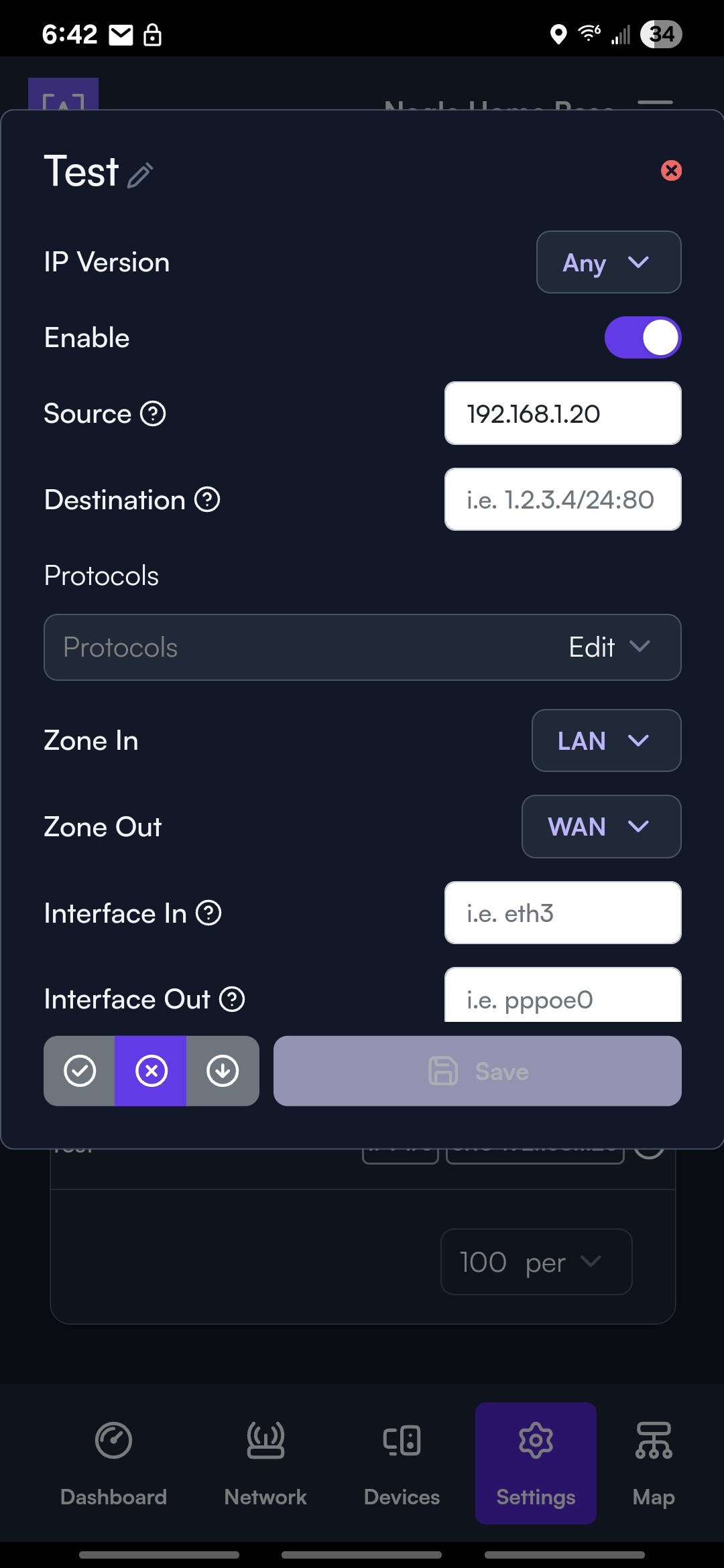Edit the rule name Test with pencil icon
Viewport: 724px width, 1568px height.
(140, 175)
